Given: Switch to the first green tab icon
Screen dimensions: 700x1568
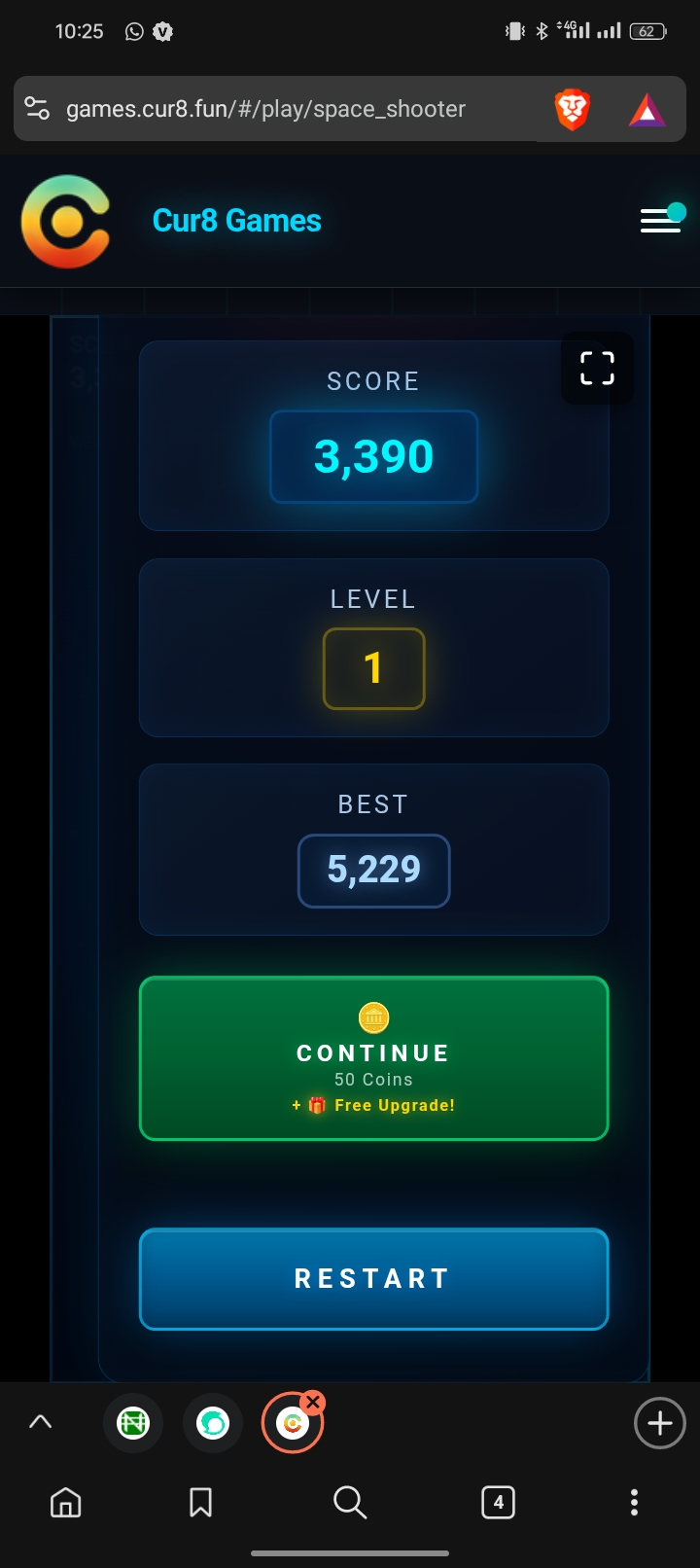Looking at the screenshot, I should (133, 1424).
